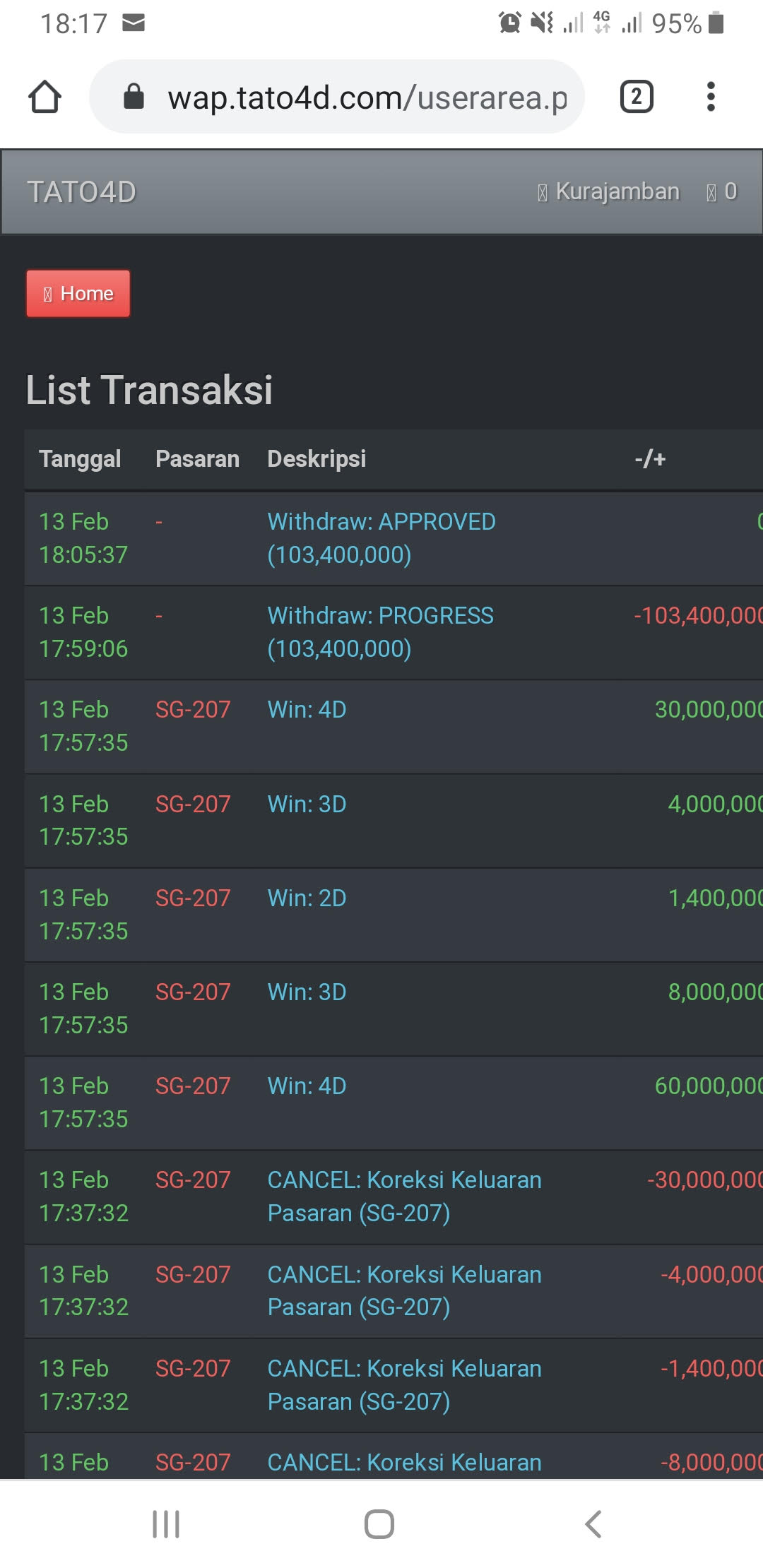This screenshot has width=763, height=1568.
Task: Tap the URL address bar
Action: [353, 97]
